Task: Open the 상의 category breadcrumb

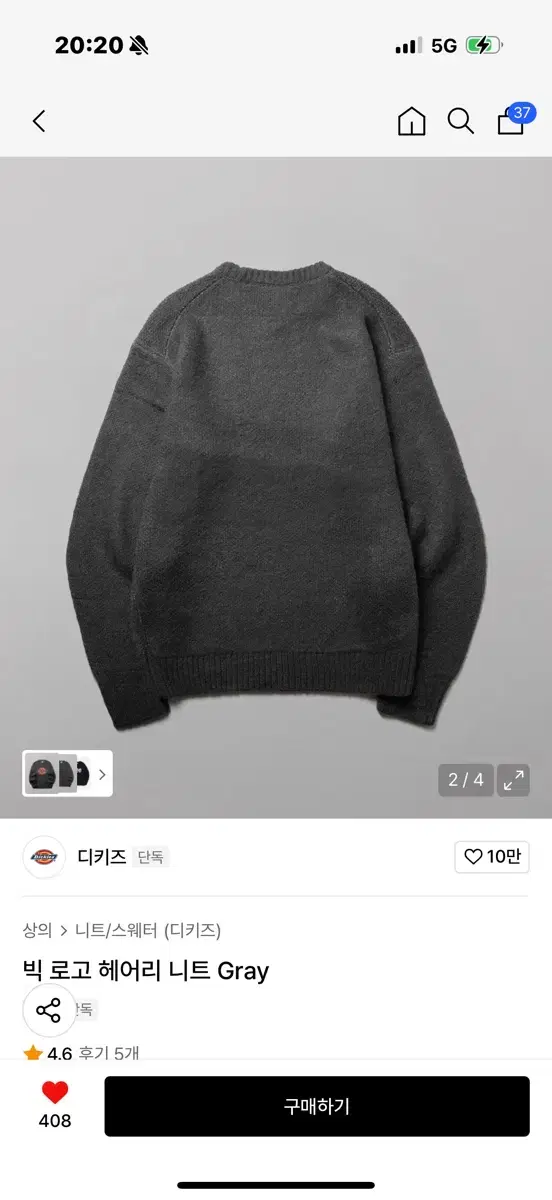Action: 37,930
